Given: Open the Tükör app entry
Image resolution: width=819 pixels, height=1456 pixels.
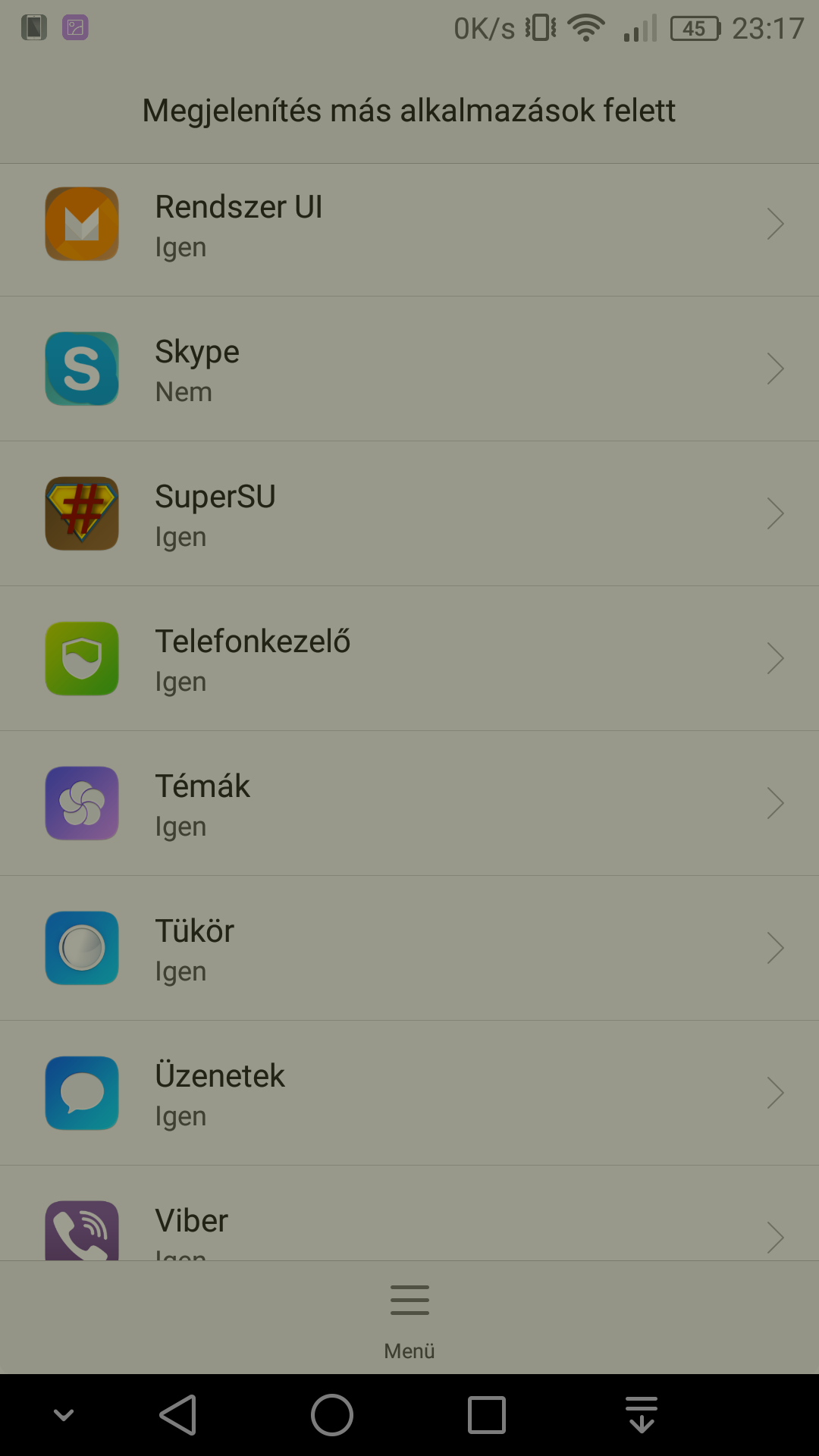Looking at the screenshot, I should click(409, 948).
